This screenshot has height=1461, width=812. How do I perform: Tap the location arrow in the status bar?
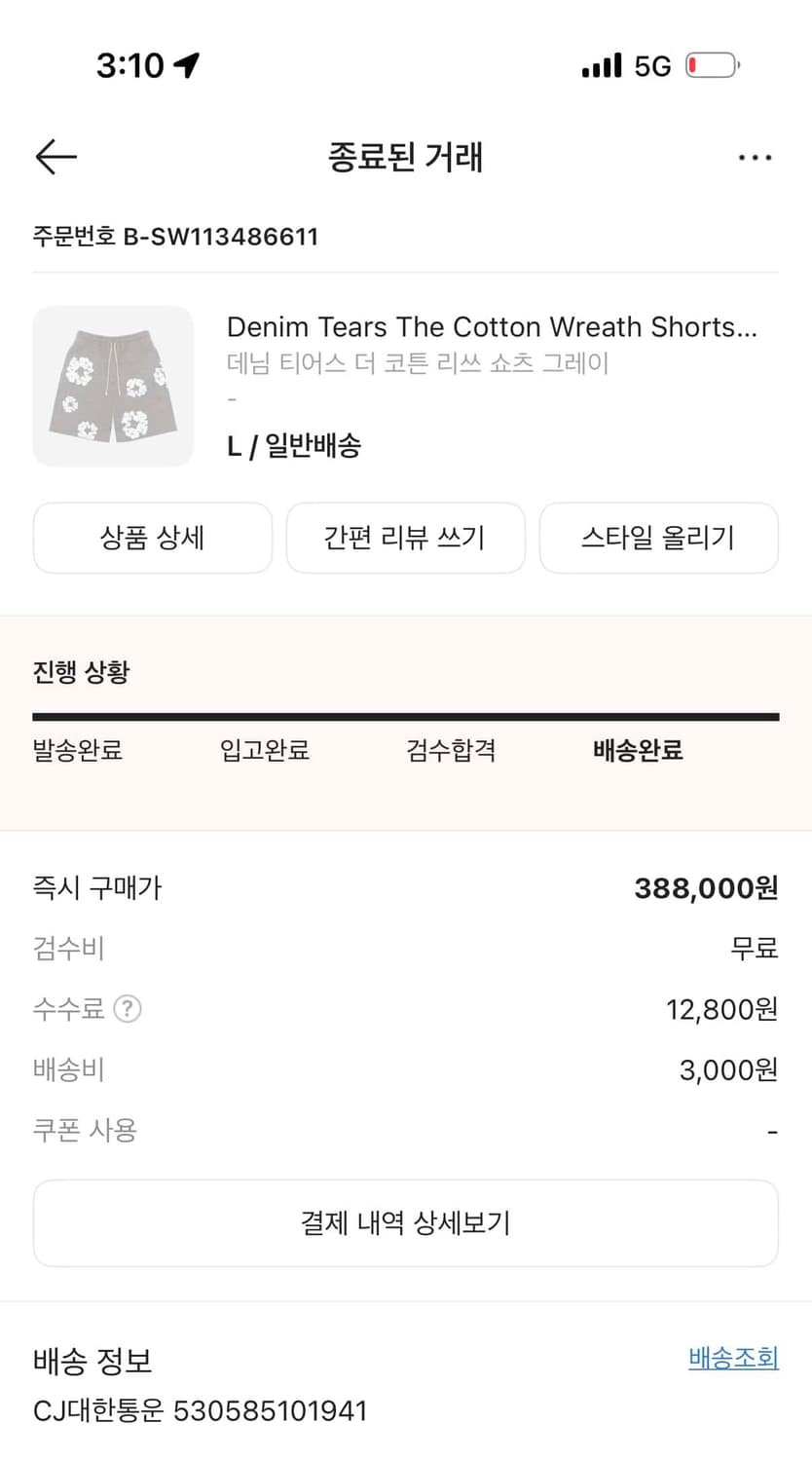click(185, 63)
